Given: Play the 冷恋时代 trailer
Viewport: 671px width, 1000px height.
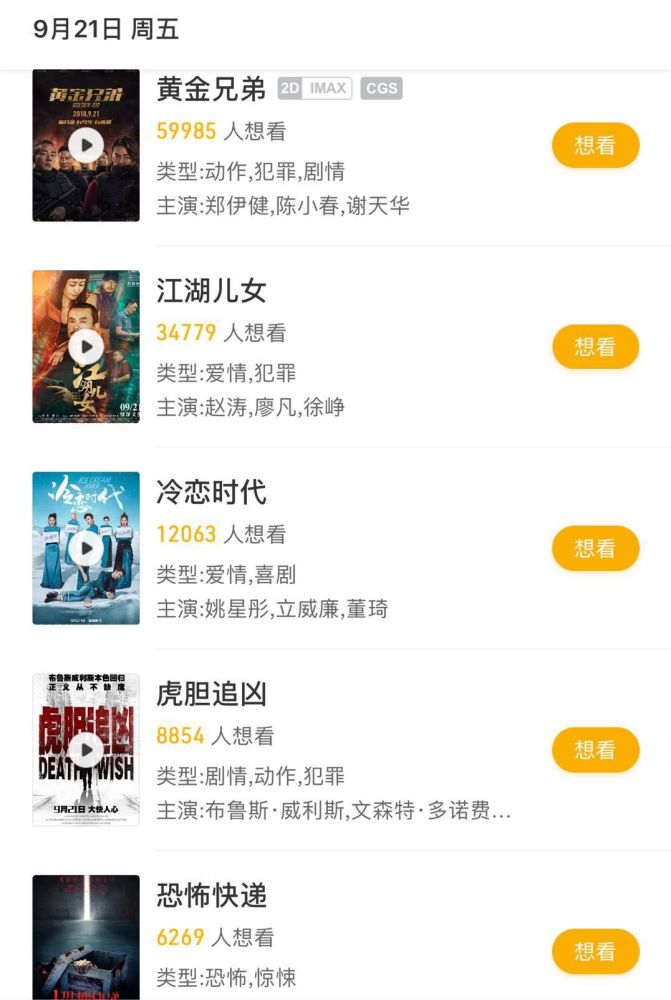Looking at the screenshot, I should click(86, 548).
